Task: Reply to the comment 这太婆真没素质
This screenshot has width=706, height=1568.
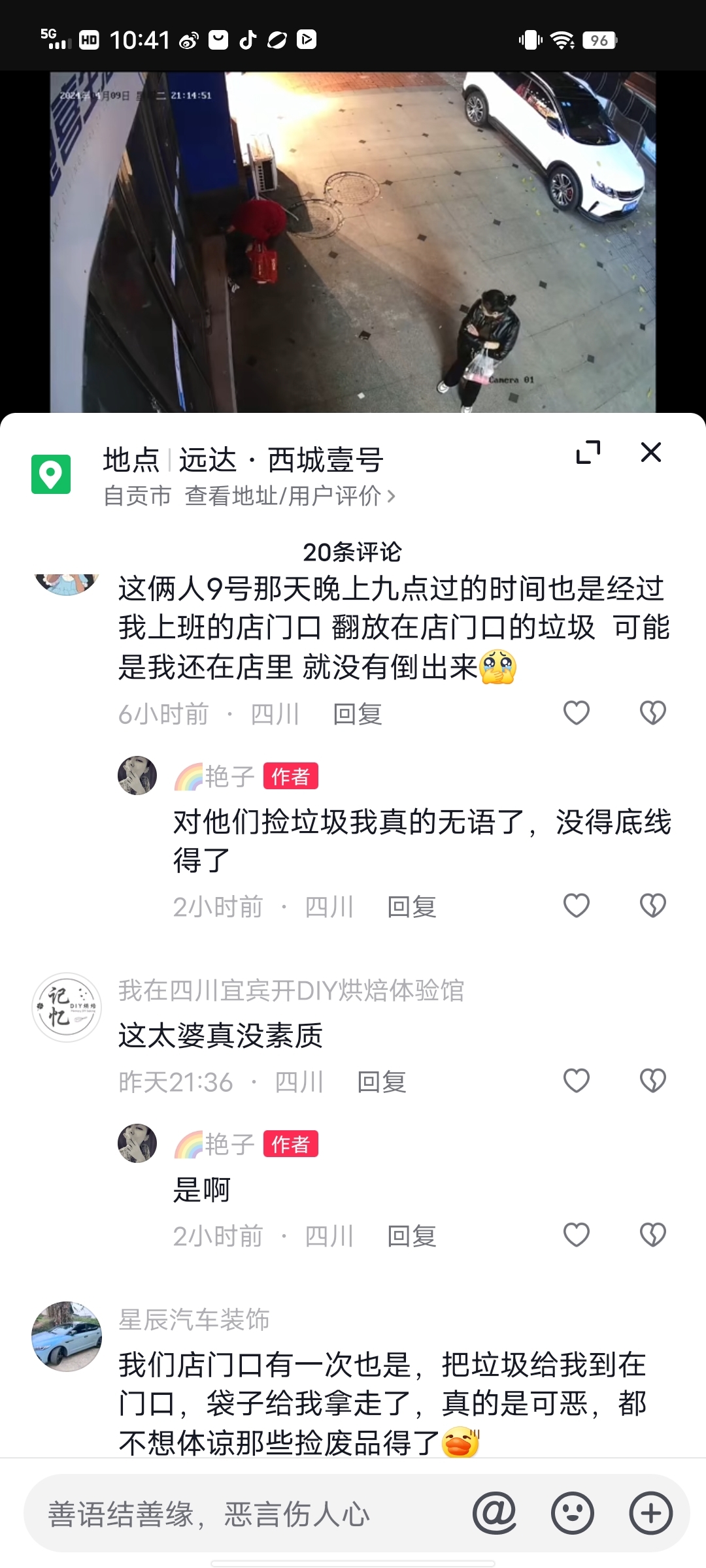Action: 381,1082
